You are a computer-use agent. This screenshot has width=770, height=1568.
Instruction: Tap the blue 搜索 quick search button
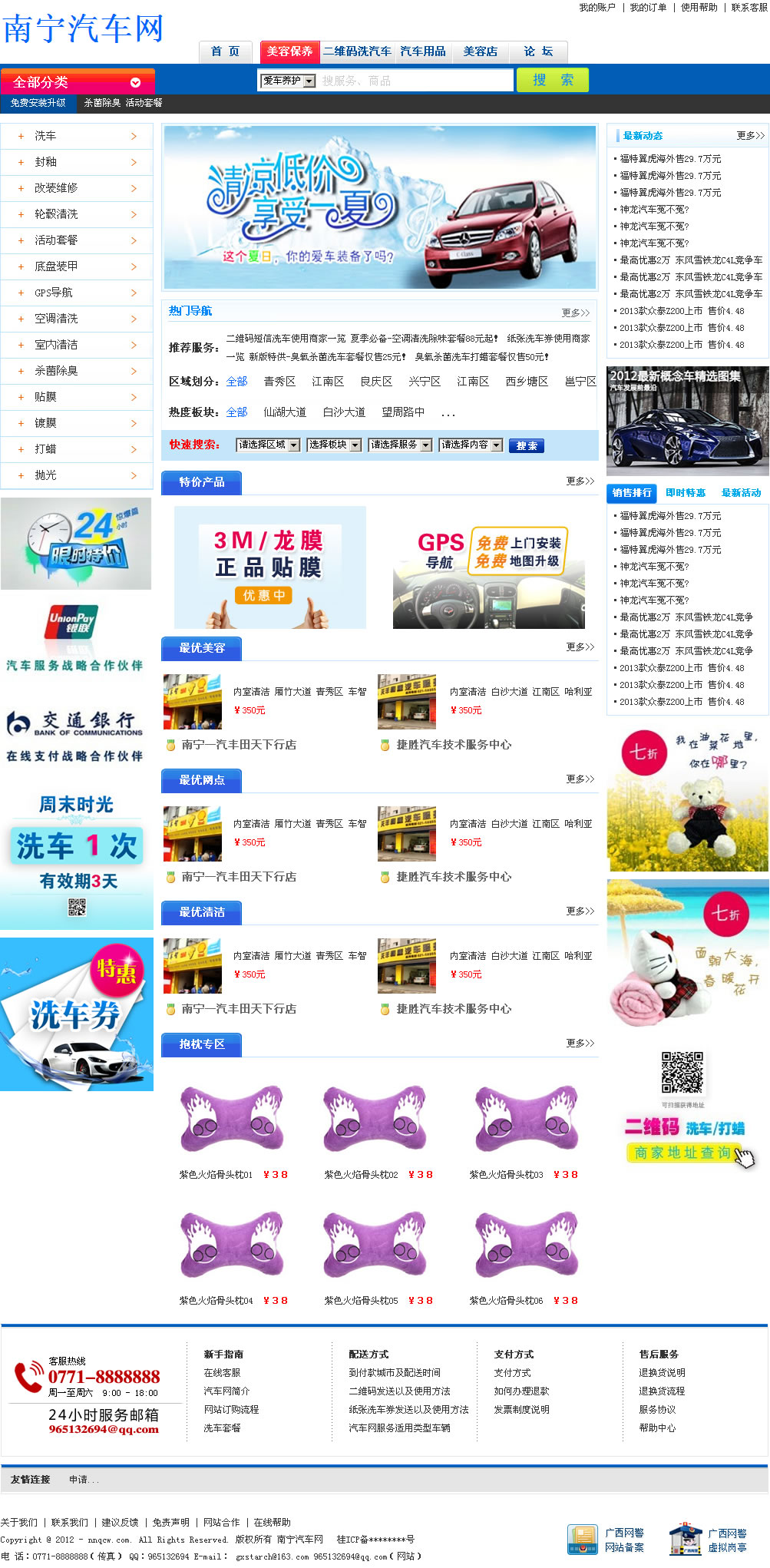click(527, 445)
